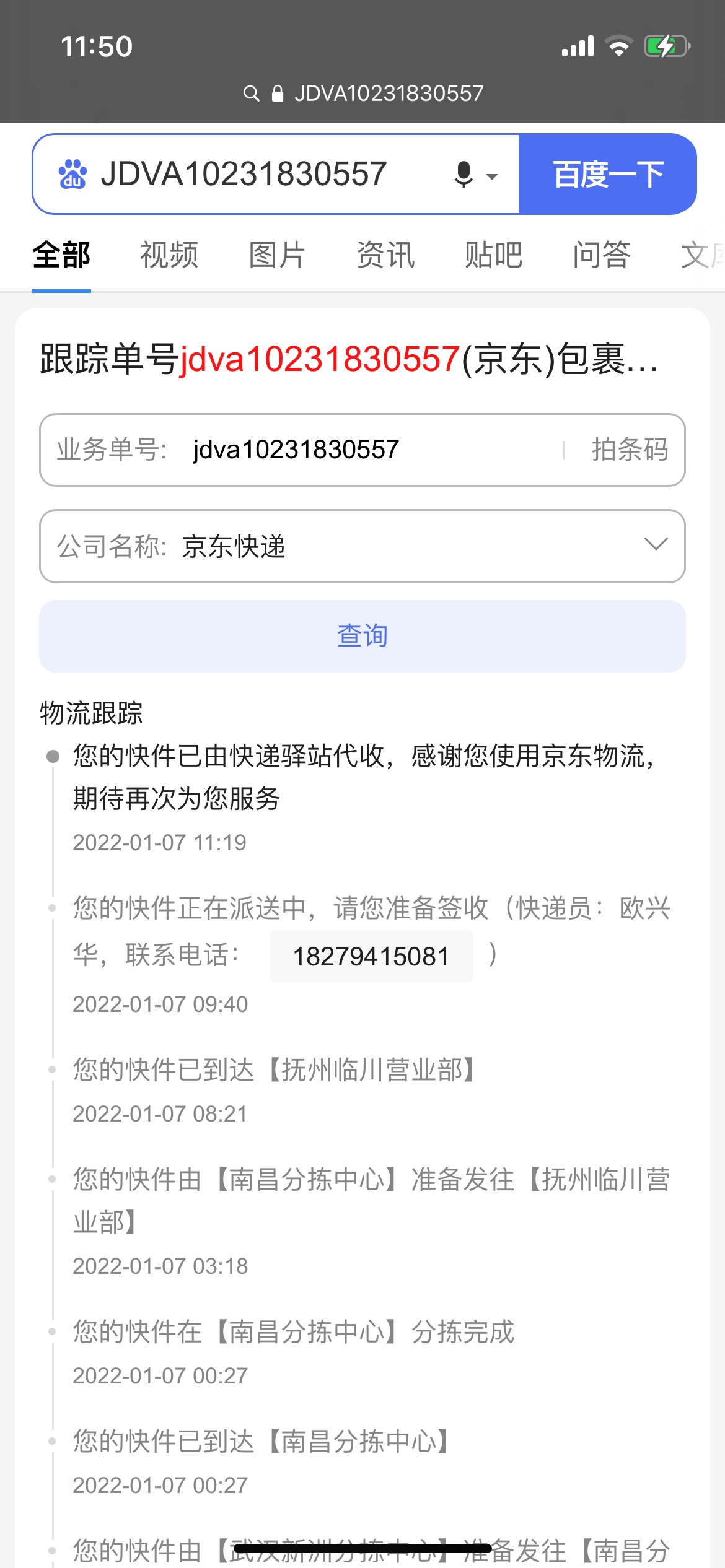Screen dimensions: 725x1568
Task: Tap the 百度一下 search button
Action: pyautogui.click(x=607, y=174)
